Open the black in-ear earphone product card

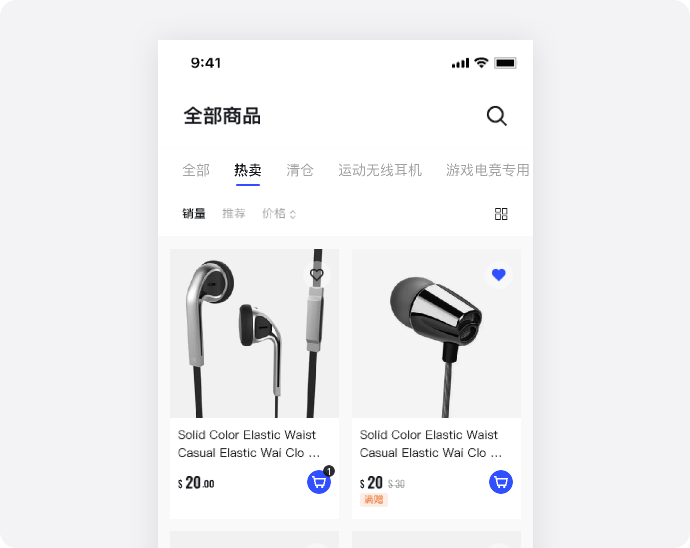point(436,340)
